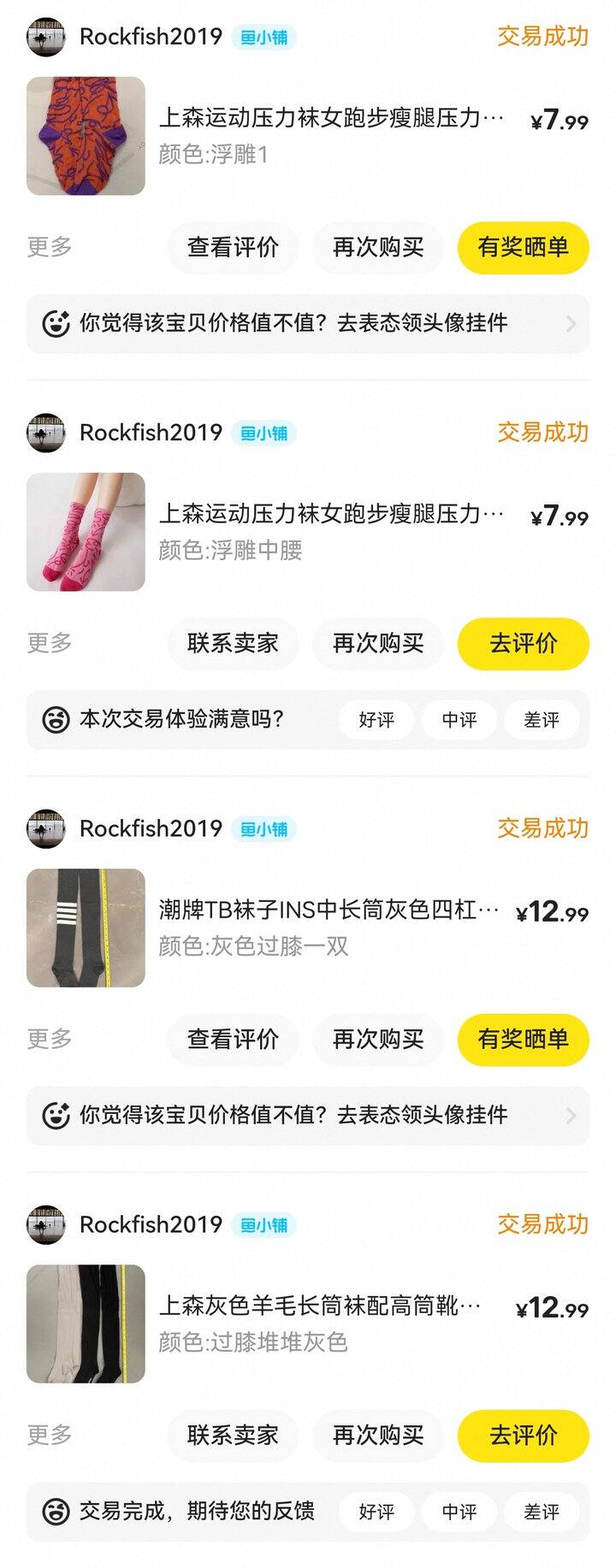Screen dimensions: 616x1568
Task: Expand 更多 options on the 浮雕中腰 order
Action: (x=50, y=643)
